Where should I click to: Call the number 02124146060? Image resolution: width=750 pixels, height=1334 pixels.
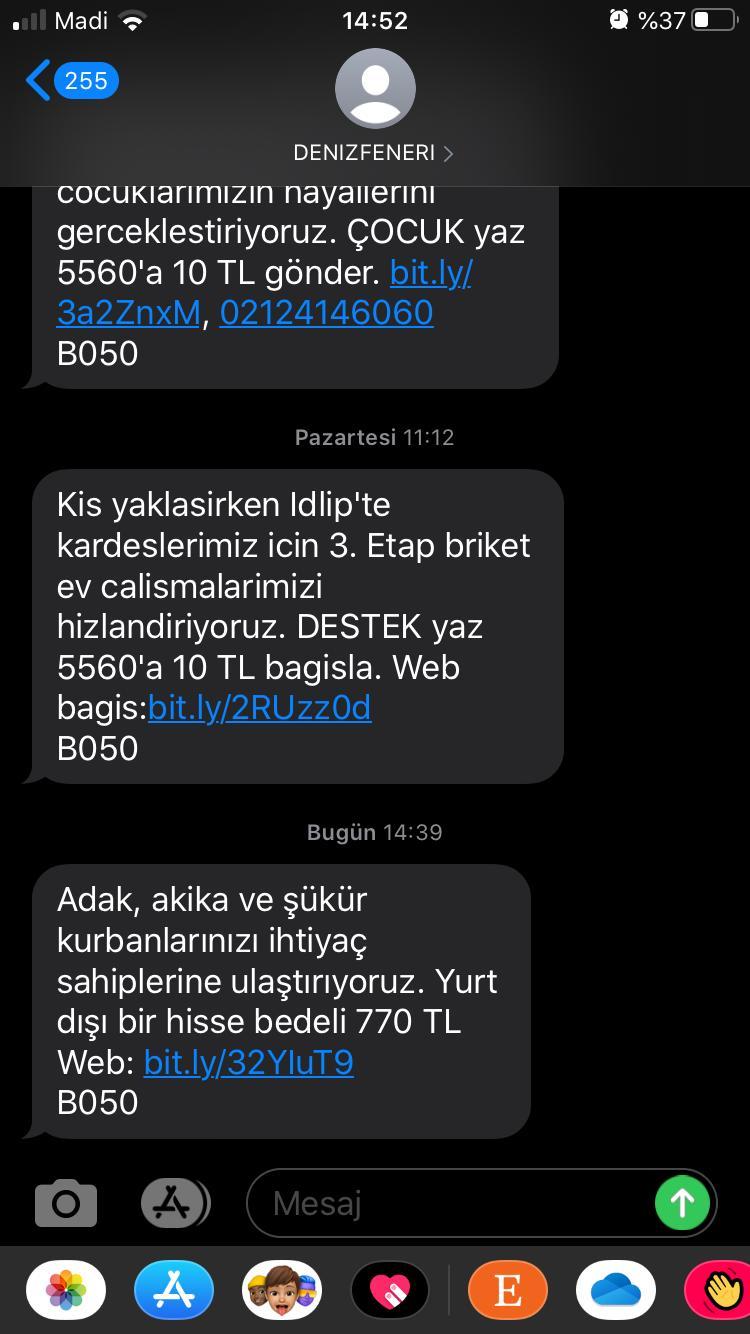tap(326, 313)
